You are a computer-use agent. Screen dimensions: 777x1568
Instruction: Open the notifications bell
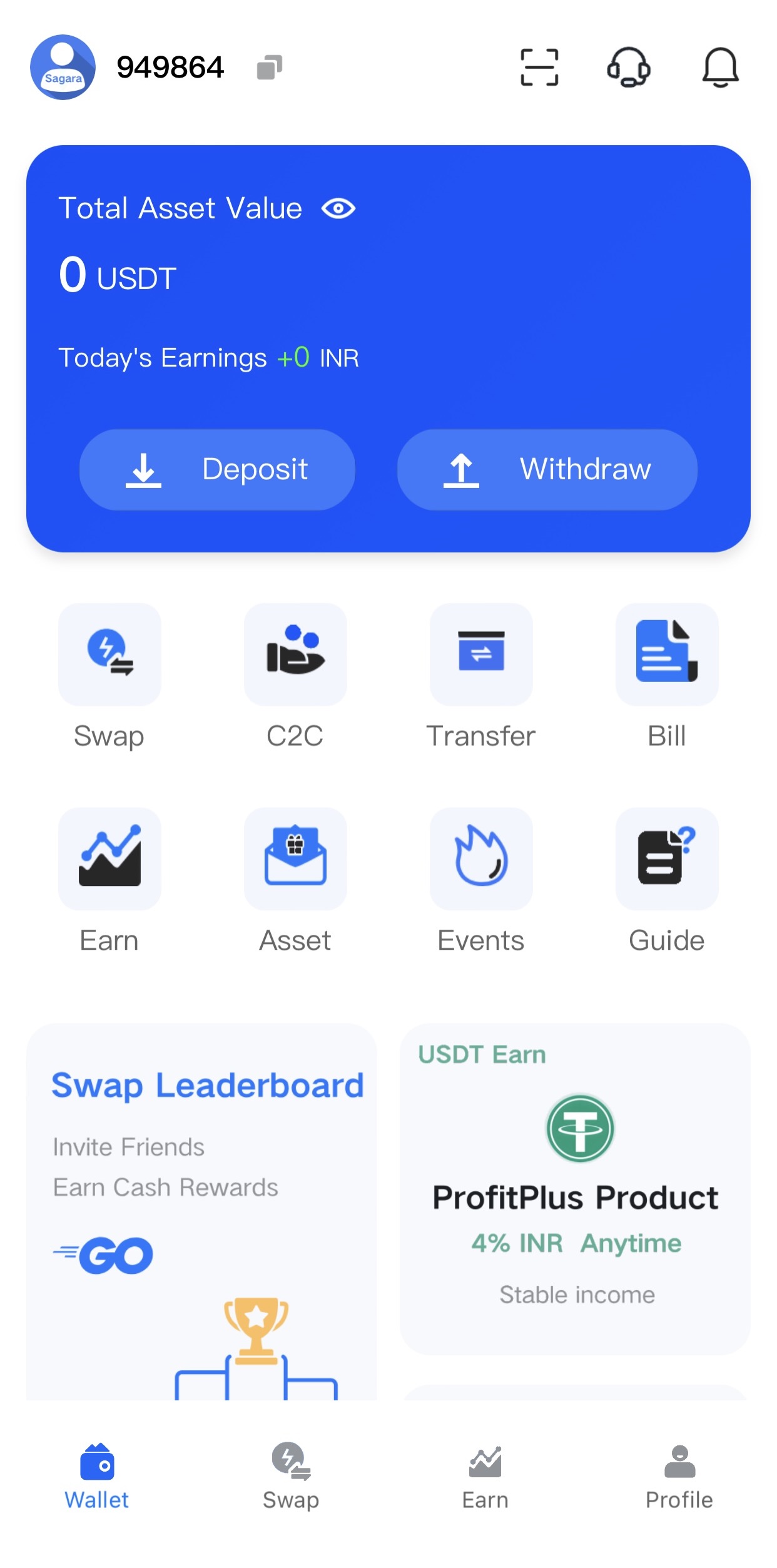coord(720,67)
